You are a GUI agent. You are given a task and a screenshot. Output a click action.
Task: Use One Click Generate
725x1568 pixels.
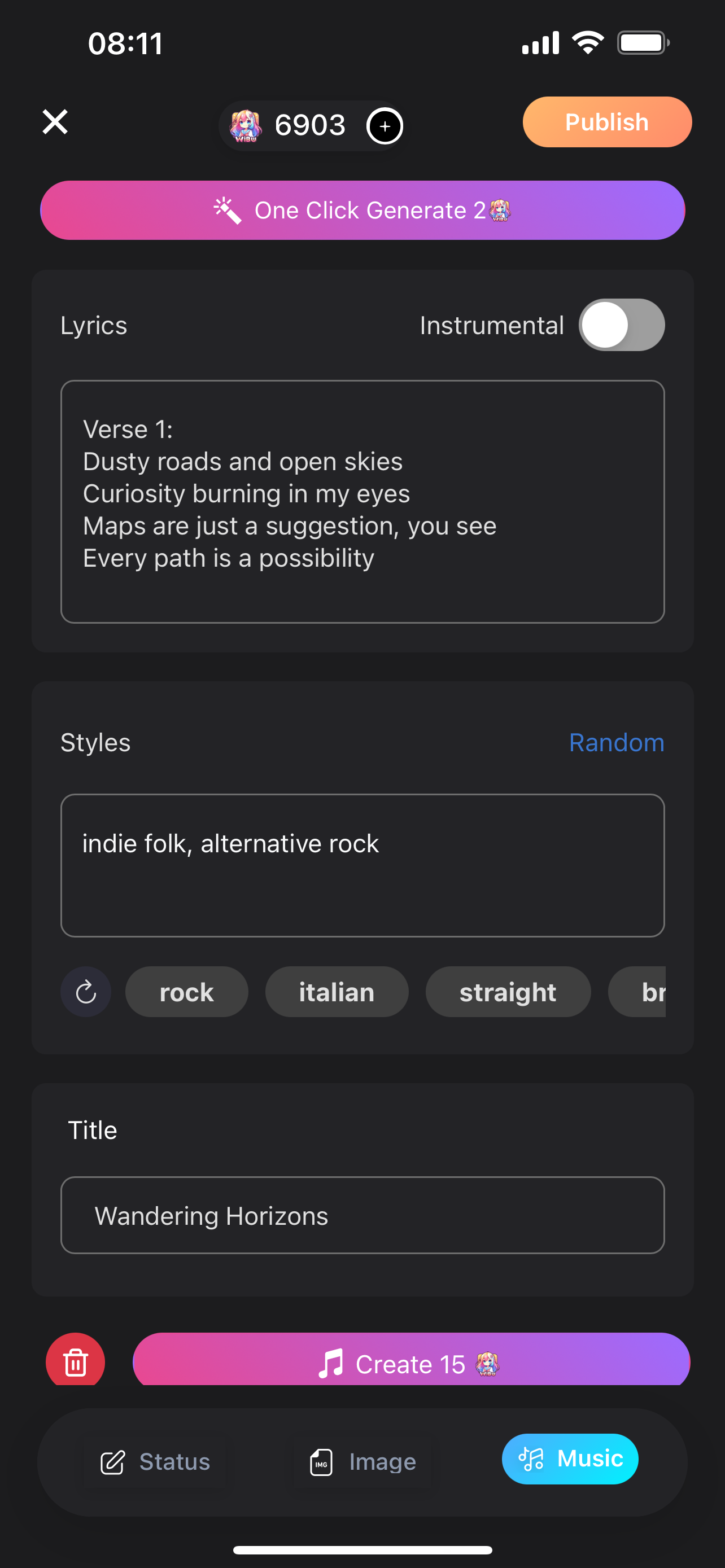pos(362,210)
